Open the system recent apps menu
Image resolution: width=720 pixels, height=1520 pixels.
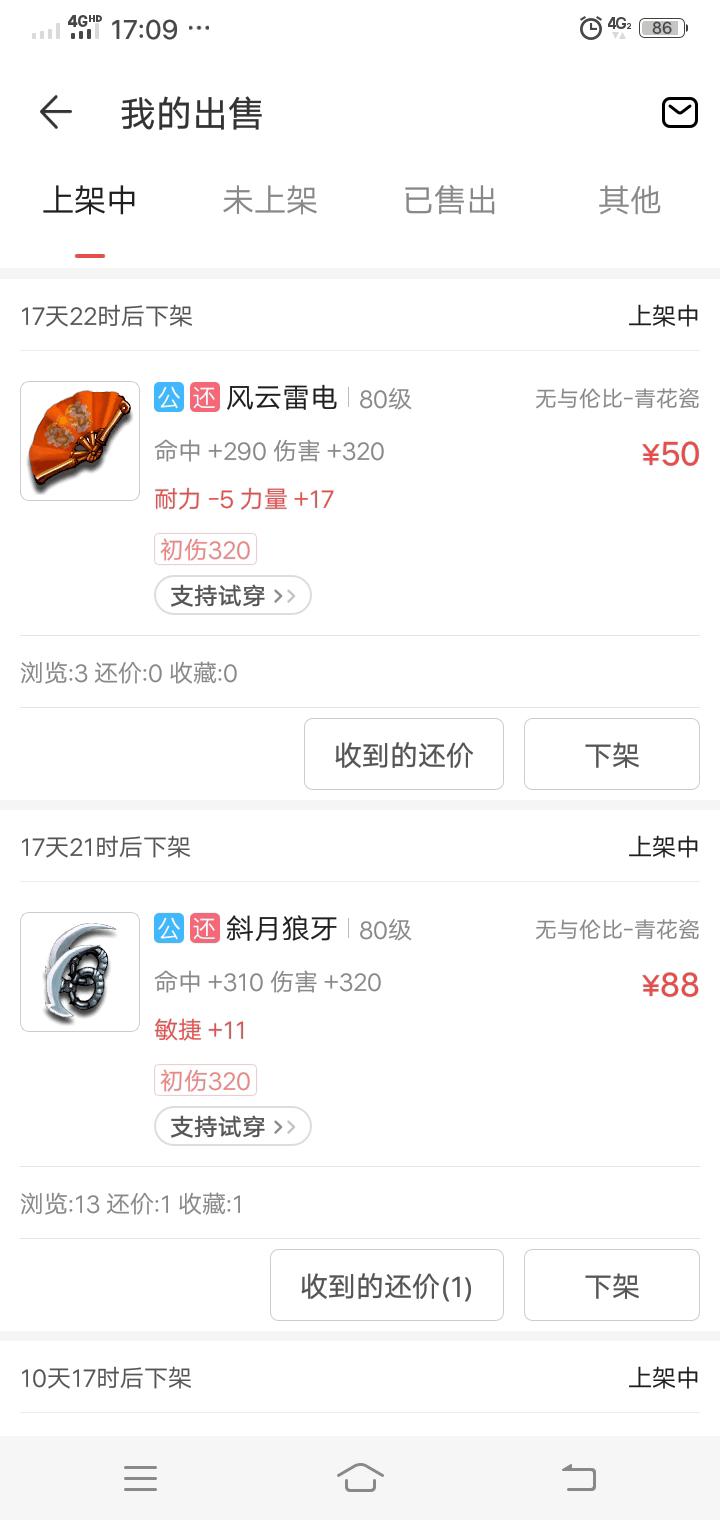[x=141, y=1477]
